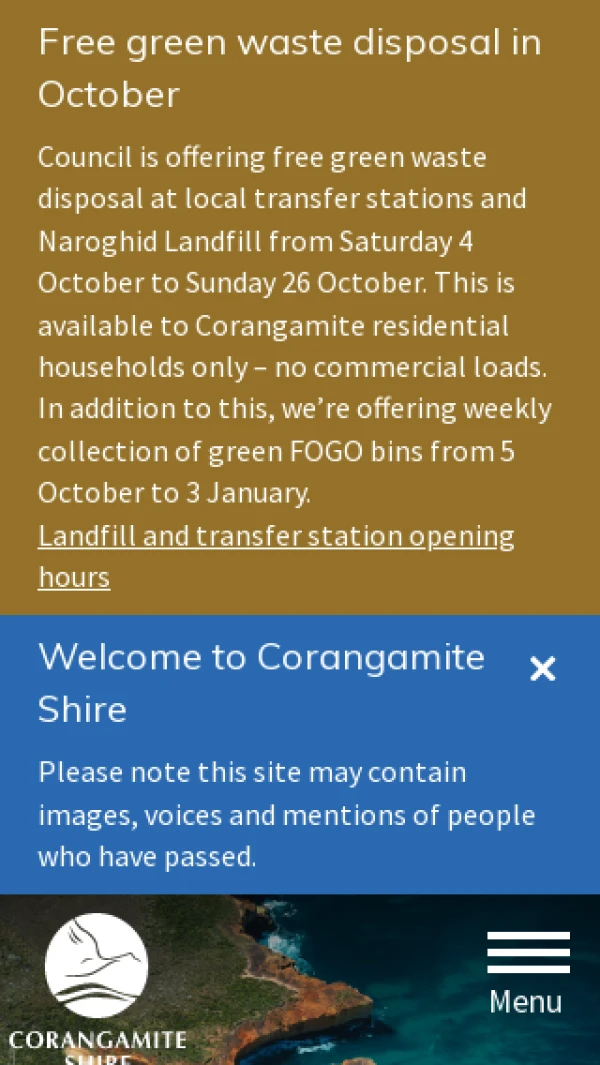Go to the Corangamite Shire homepage via logo
600x1065 pixels.
coord(97,987)
